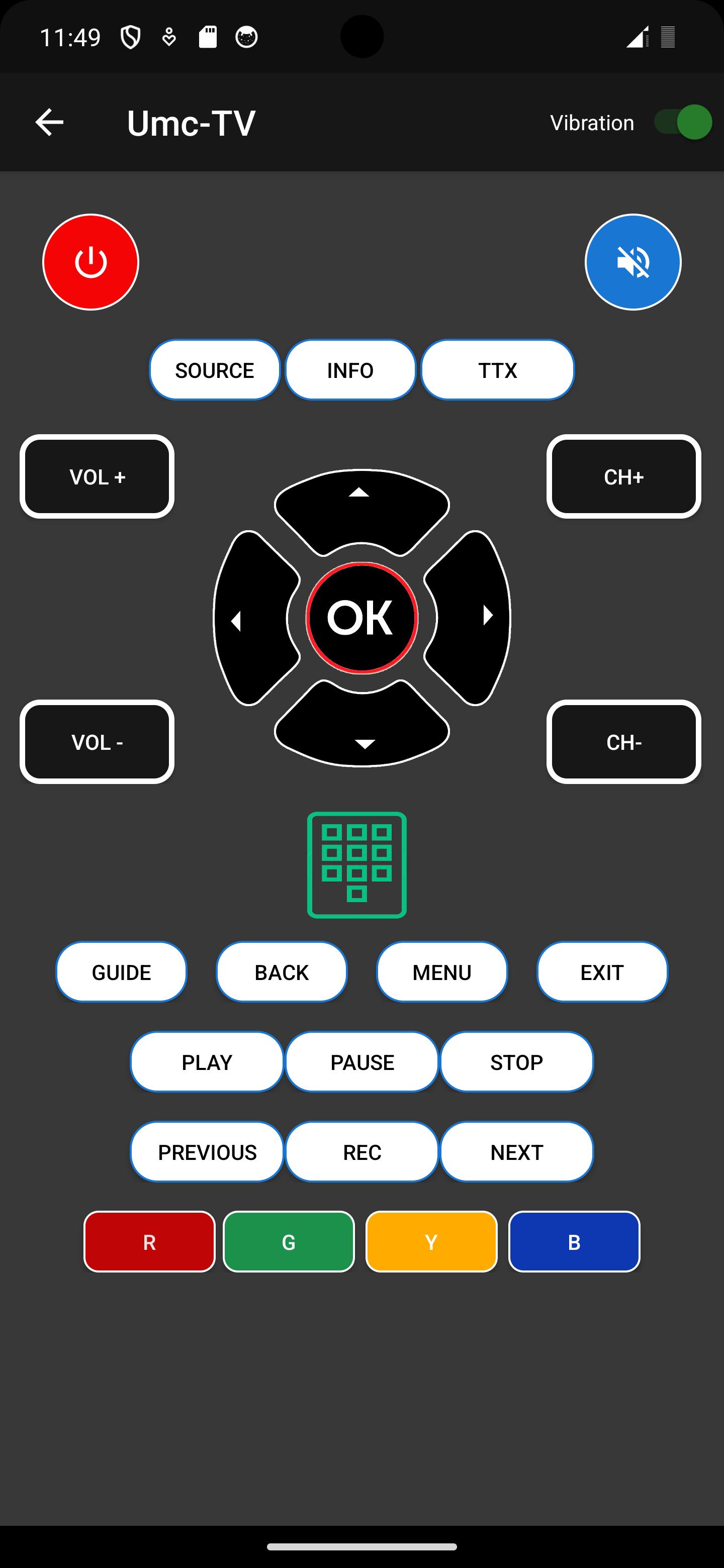Go back using the arrow icon
The height and width of the screenshot is (1568, 724).
(49, 122)
